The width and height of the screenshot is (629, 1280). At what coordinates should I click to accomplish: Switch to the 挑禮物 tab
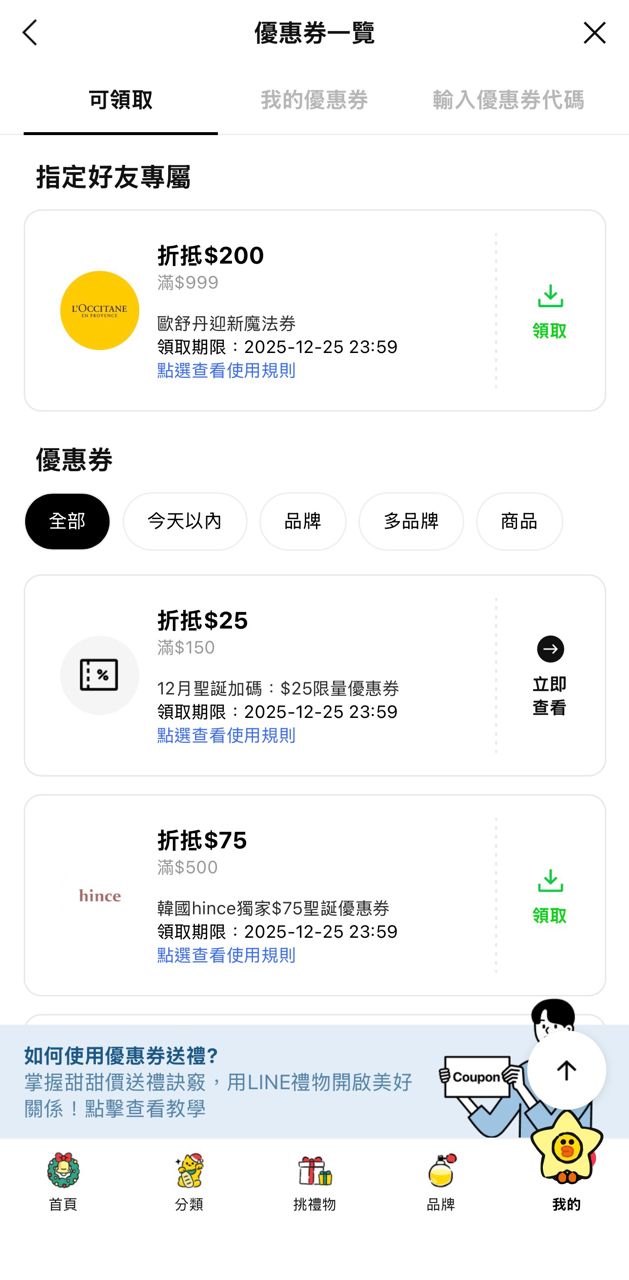[x=314, y=1182]
